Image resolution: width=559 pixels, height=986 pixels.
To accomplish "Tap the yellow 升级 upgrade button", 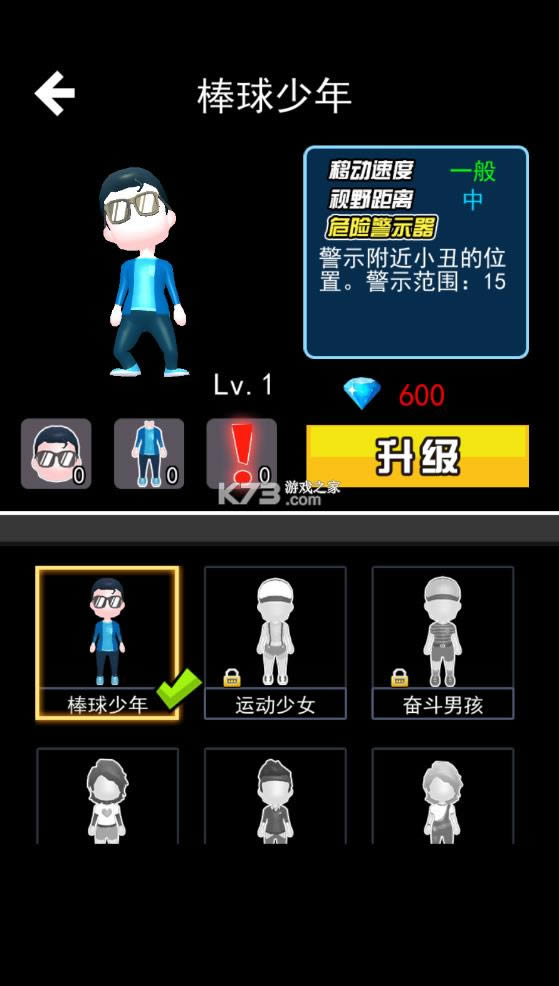I will [x=418, y=456].
